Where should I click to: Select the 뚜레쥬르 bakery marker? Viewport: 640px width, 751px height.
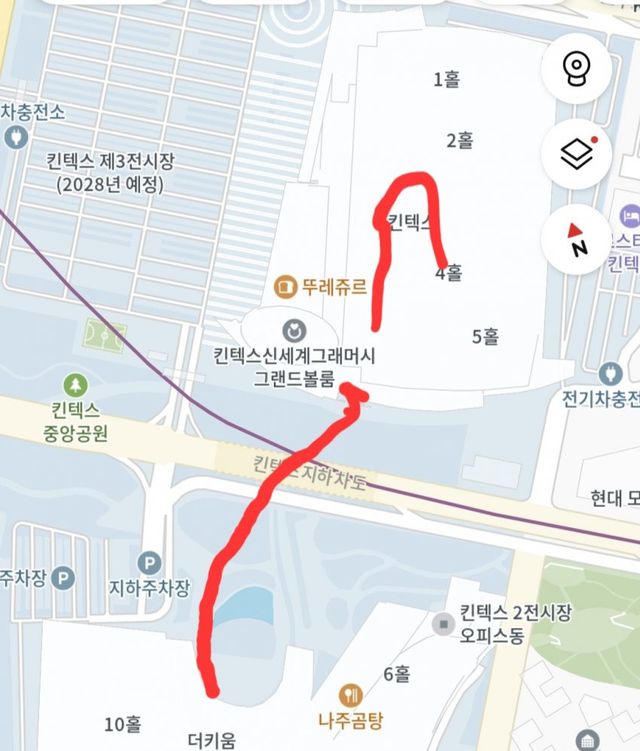(285, 288)
